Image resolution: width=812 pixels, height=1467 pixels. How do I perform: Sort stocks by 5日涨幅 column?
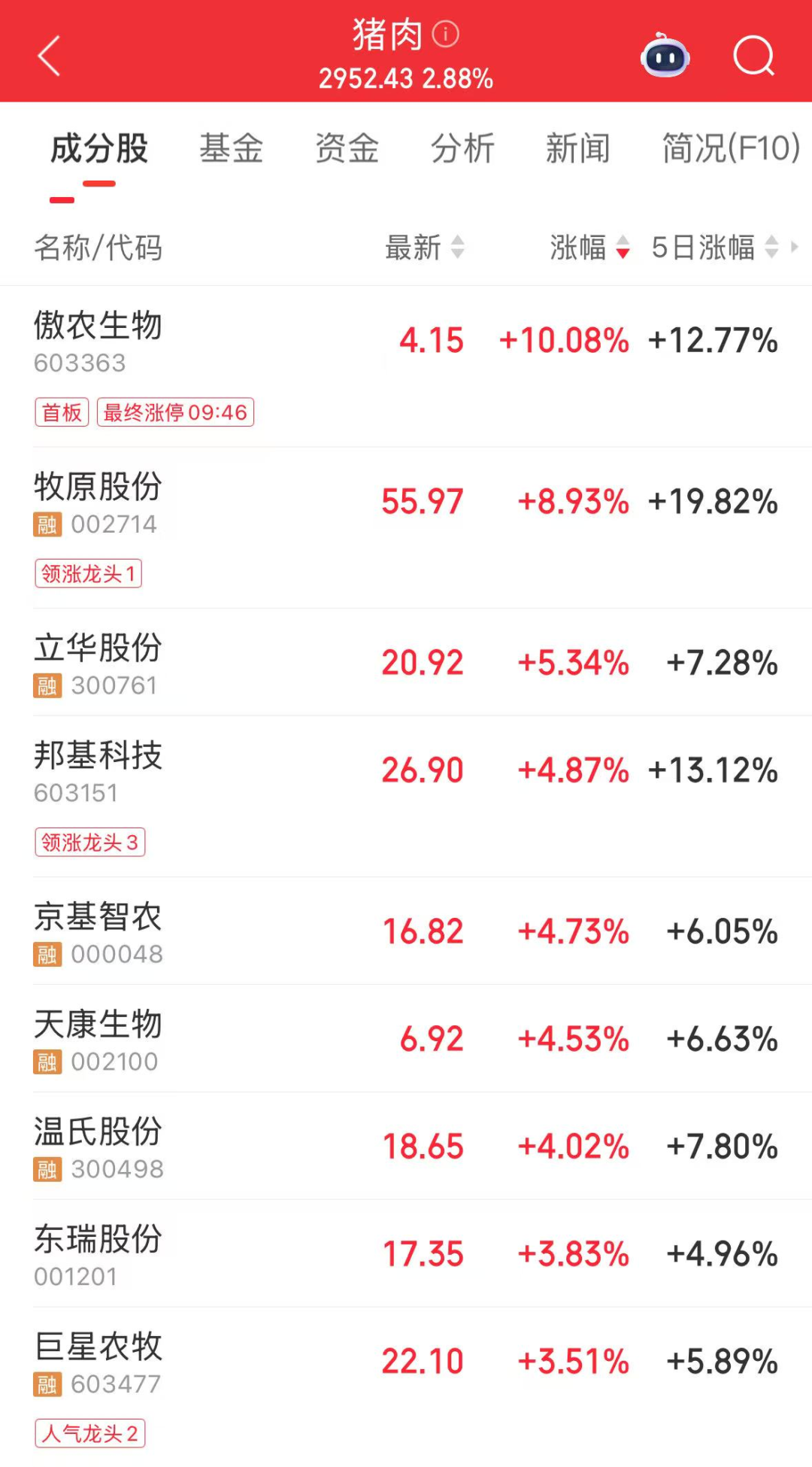(x=714, y=247)
